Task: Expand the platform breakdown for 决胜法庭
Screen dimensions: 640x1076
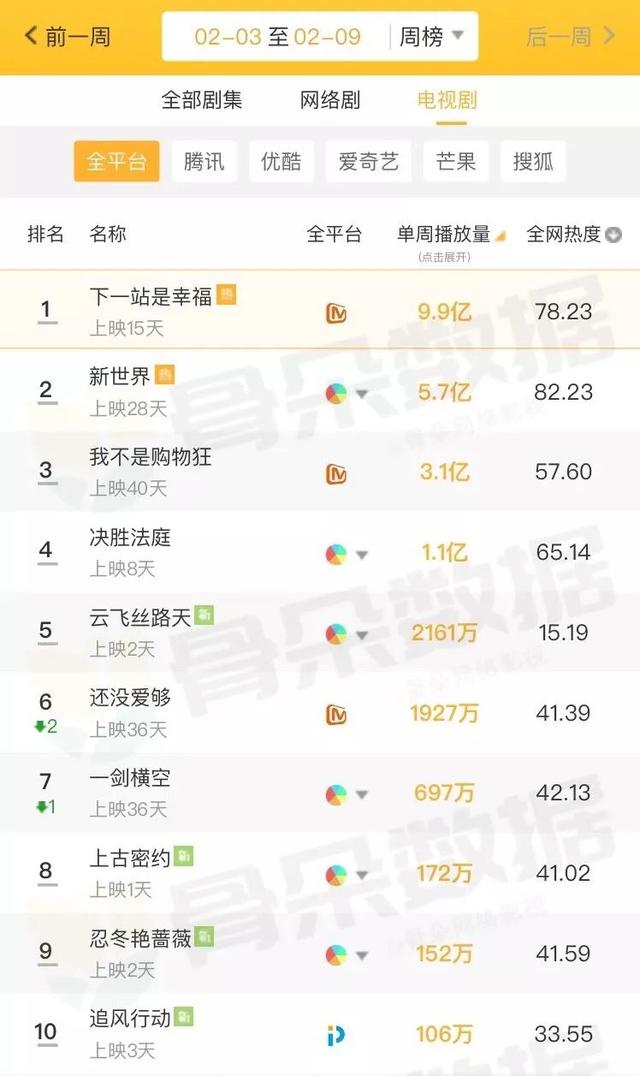Action: 361,553
